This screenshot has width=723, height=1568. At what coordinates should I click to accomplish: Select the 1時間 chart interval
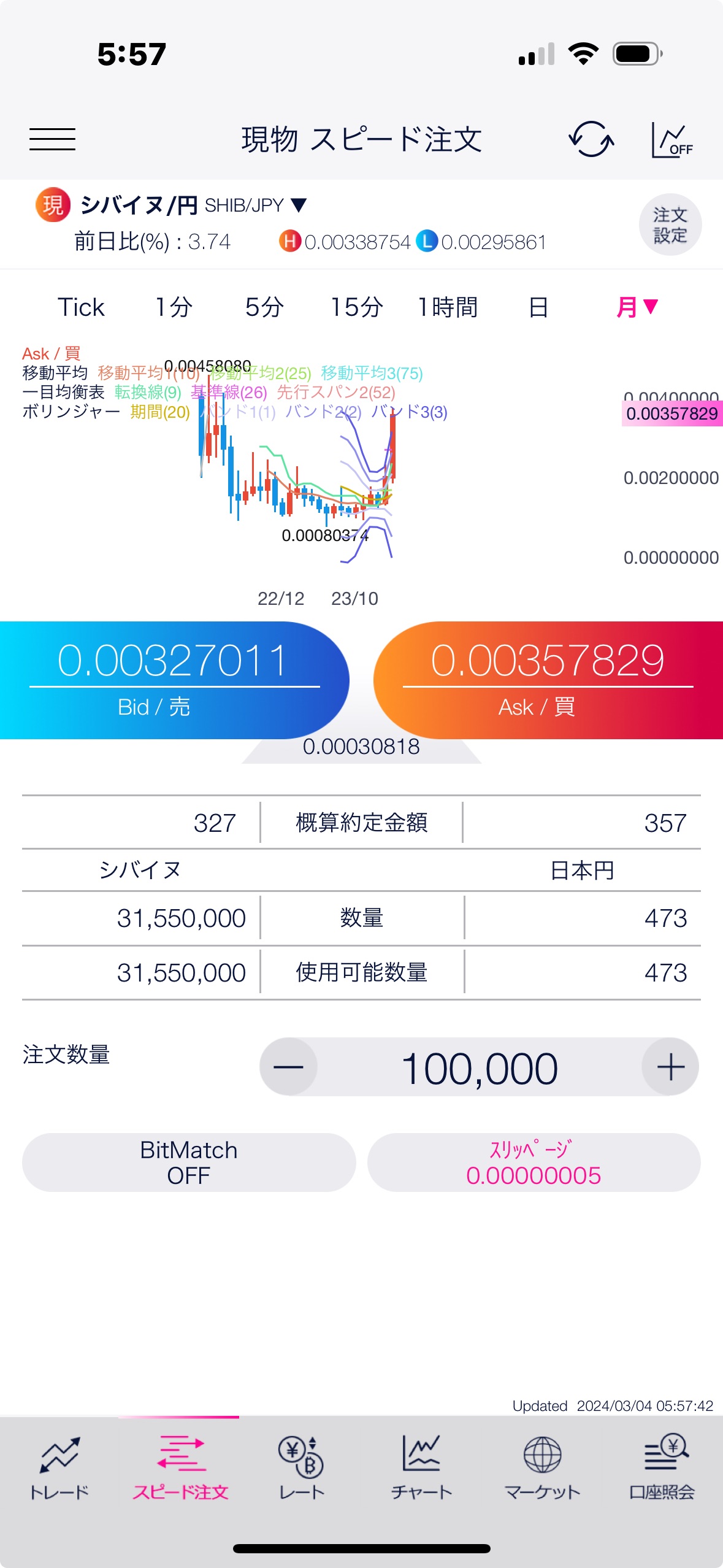448,307
